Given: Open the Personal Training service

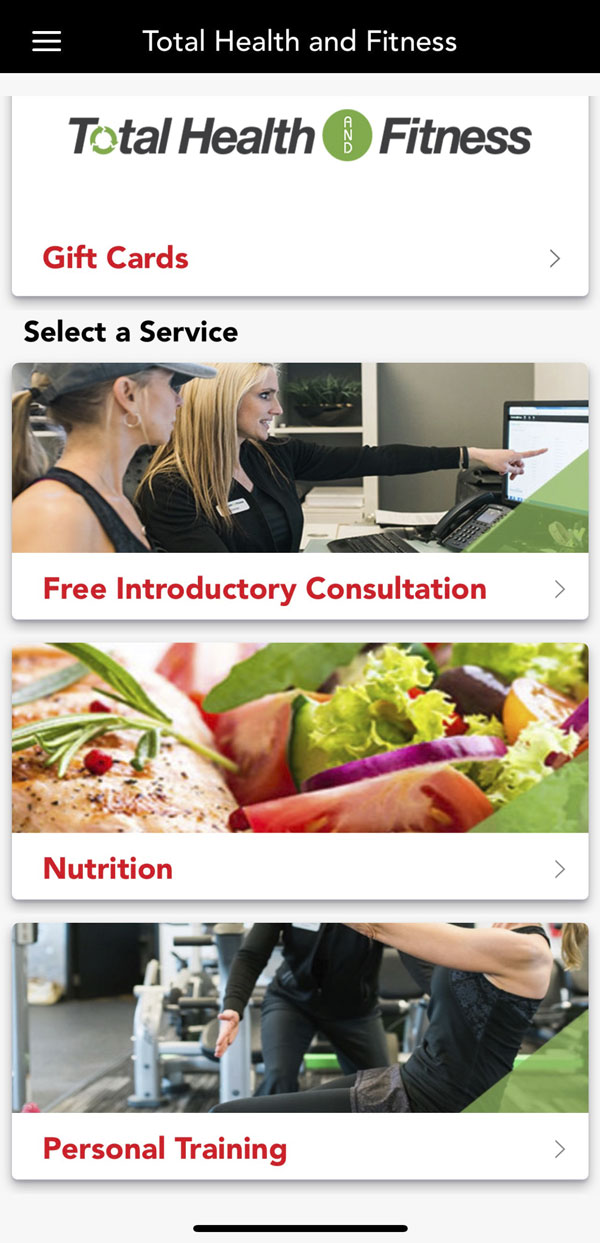Looking at the screenshot, I should pyautogui.click(x=300, y=1148).
